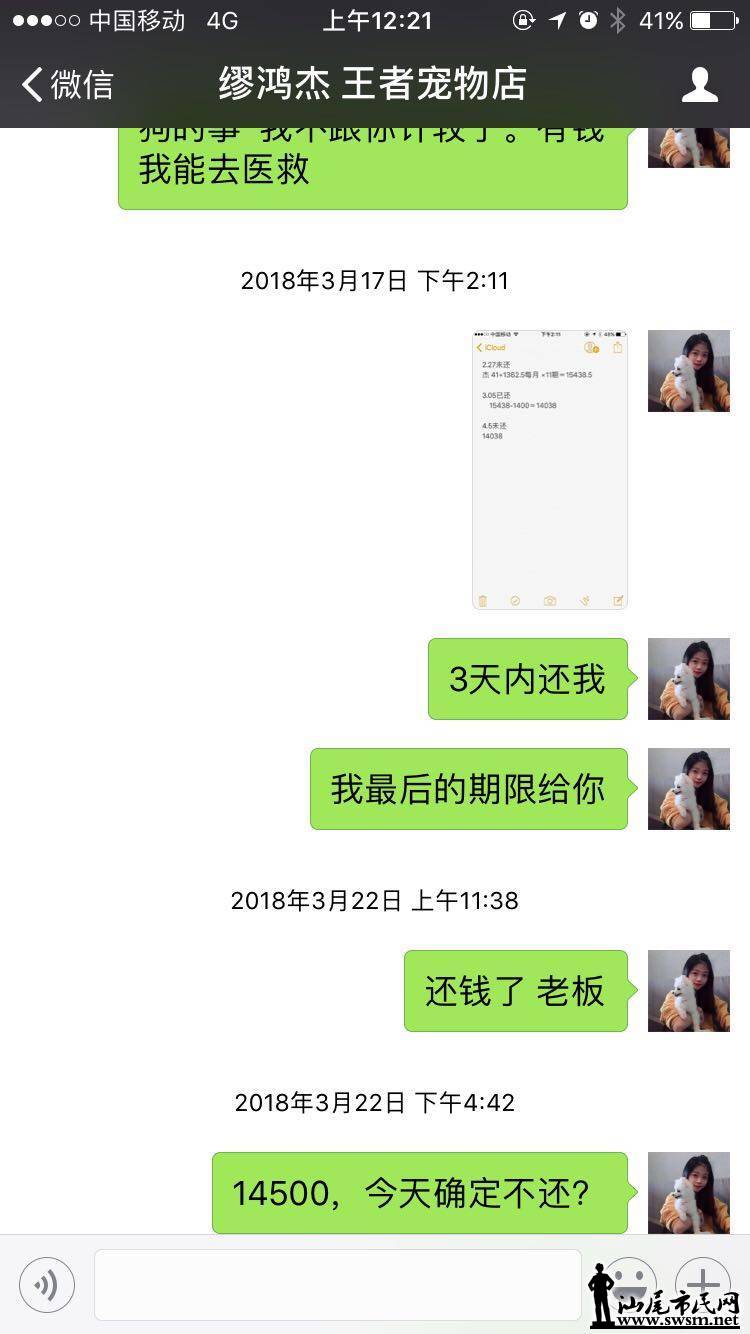750x1334 pixels.
Task: Tap the 2018年3月22日 上午11:38 timestamp
Action: click(374, 901)
